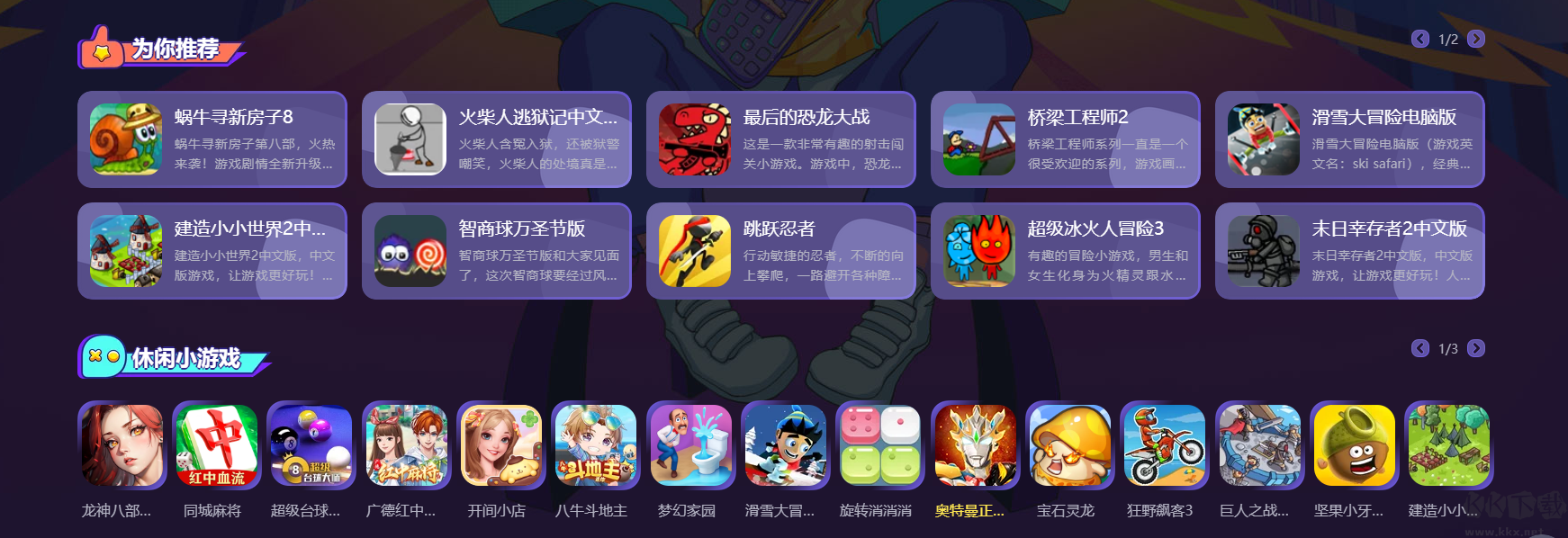Viewport: 1568px width, 538px height.
Task: Select the 最后的恐龙大战 card
Action: pos(781,139)
